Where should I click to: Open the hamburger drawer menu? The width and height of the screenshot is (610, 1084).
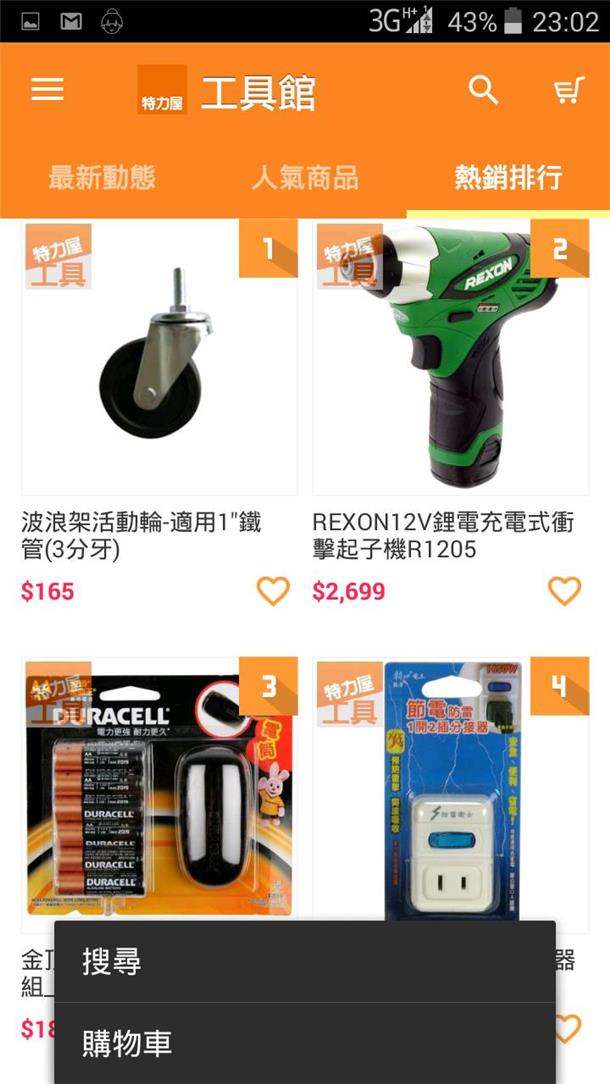pos(47,90)
